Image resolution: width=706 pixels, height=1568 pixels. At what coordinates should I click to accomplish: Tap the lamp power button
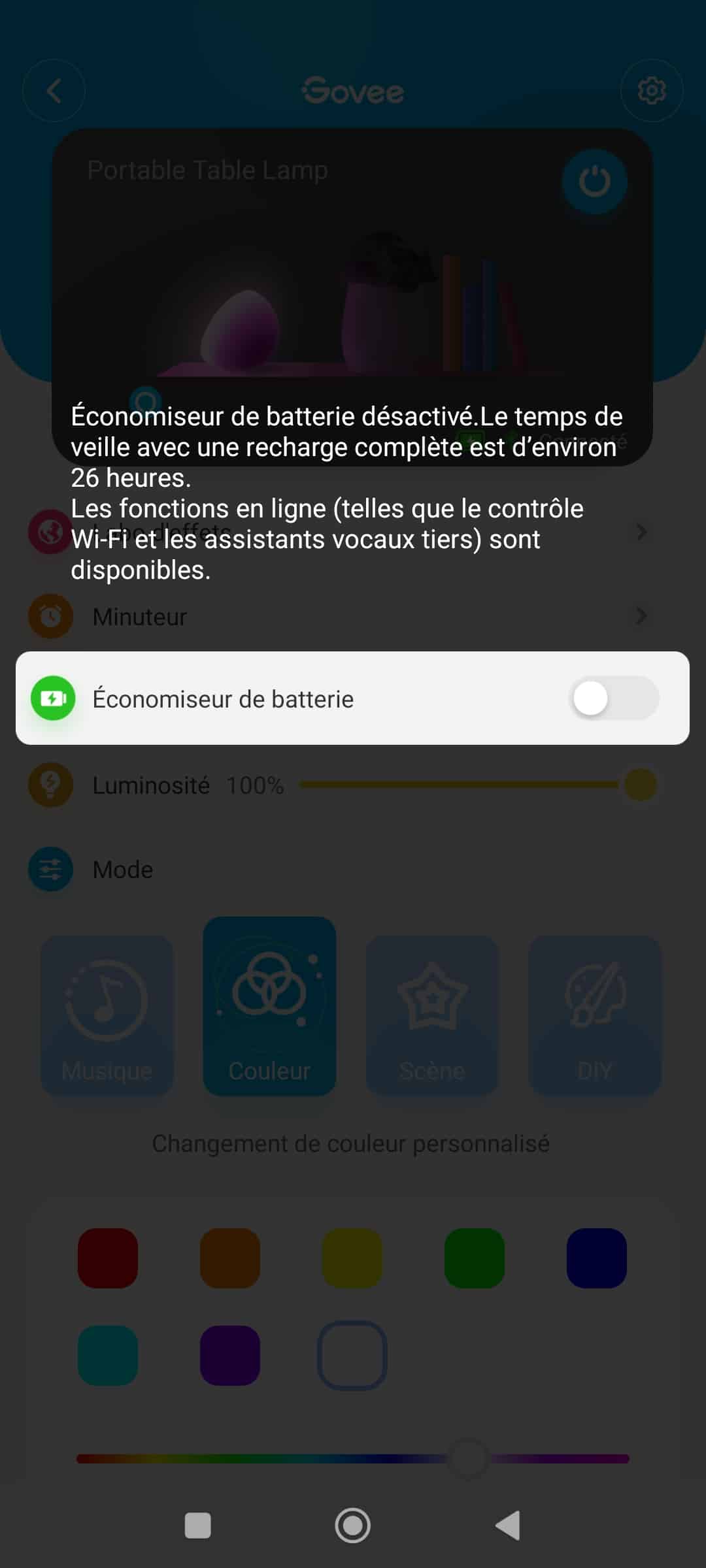point(594,182)
